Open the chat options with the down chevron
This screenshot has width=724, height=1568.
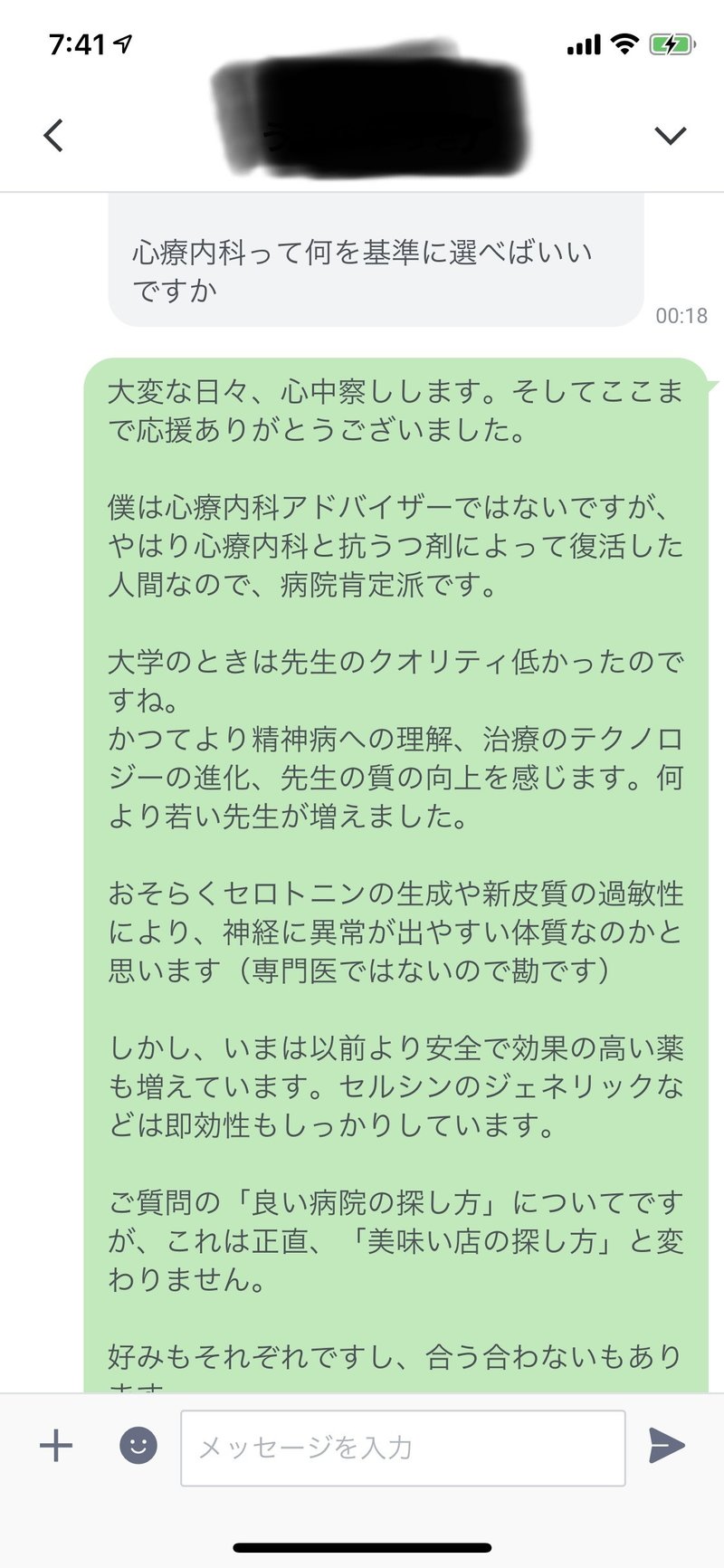670,134
